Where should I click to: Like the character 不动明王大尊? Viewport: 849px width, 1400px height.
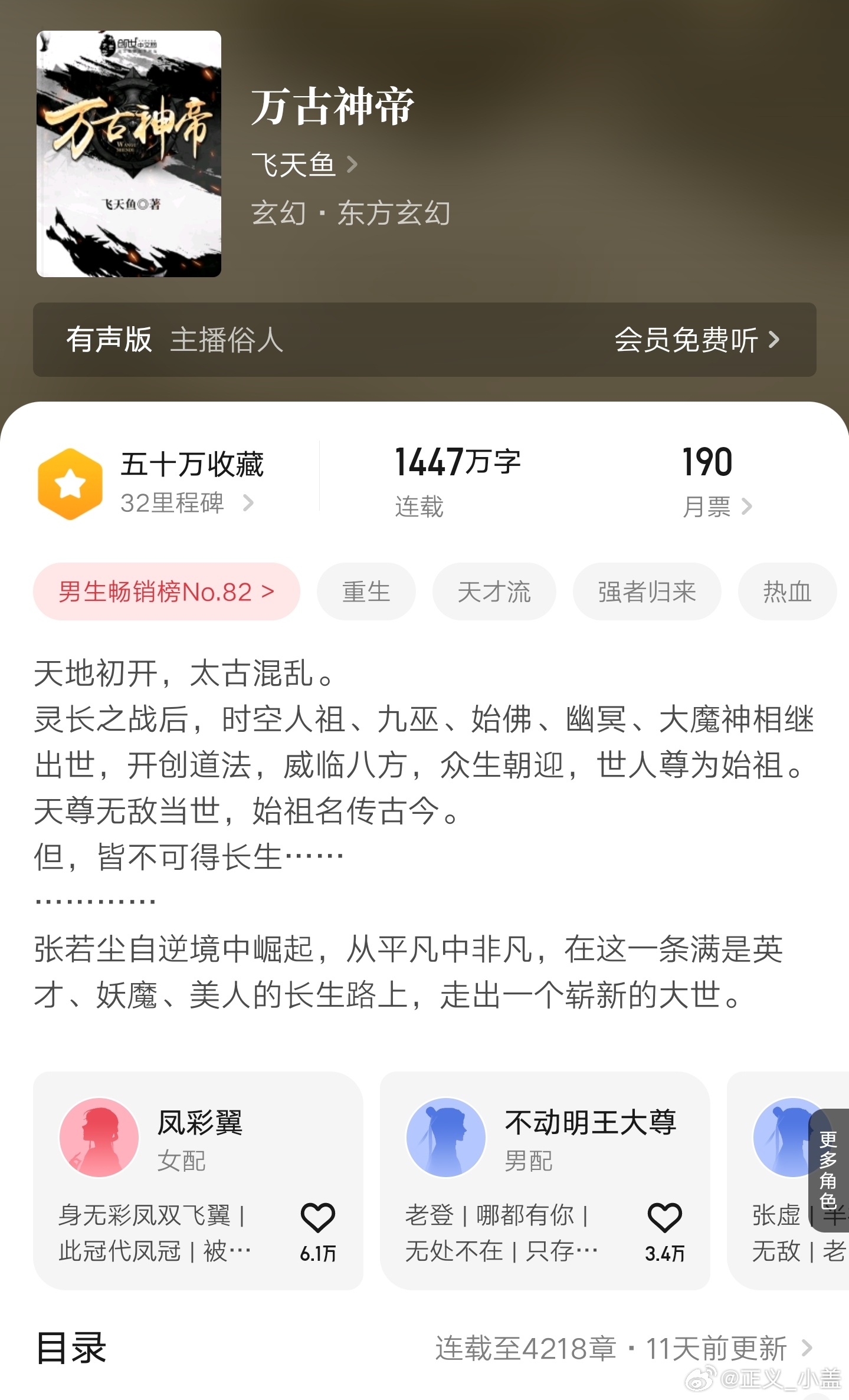[664, 1218]
